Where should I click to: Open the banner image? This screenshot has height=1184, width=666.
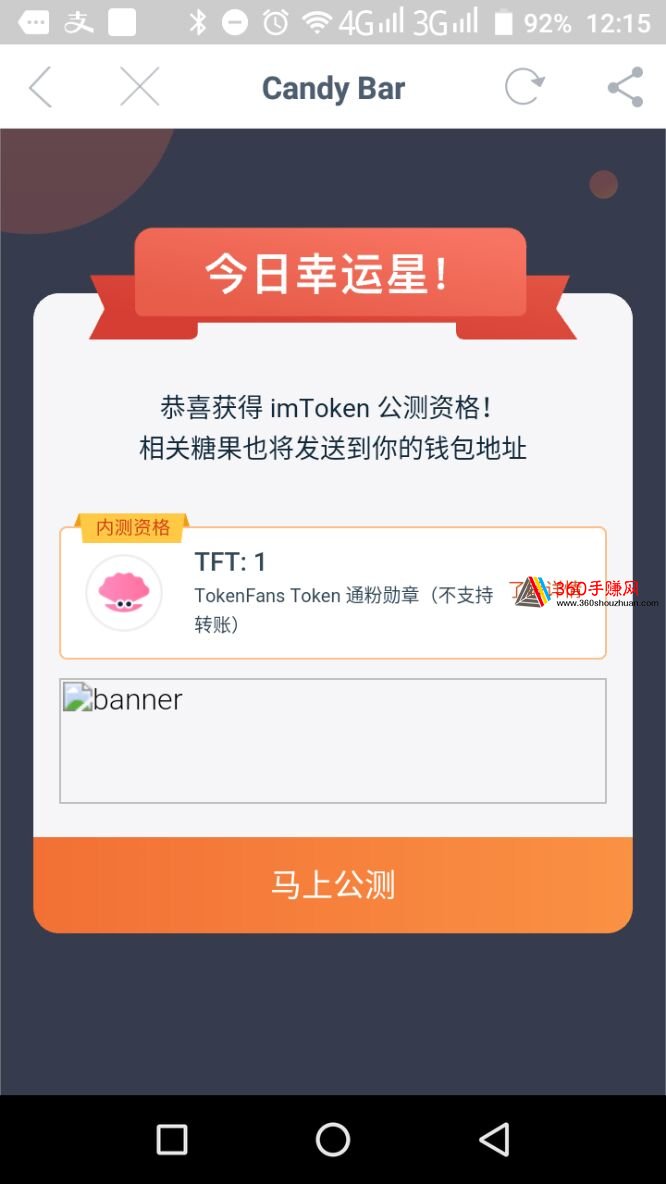point(333,741)
